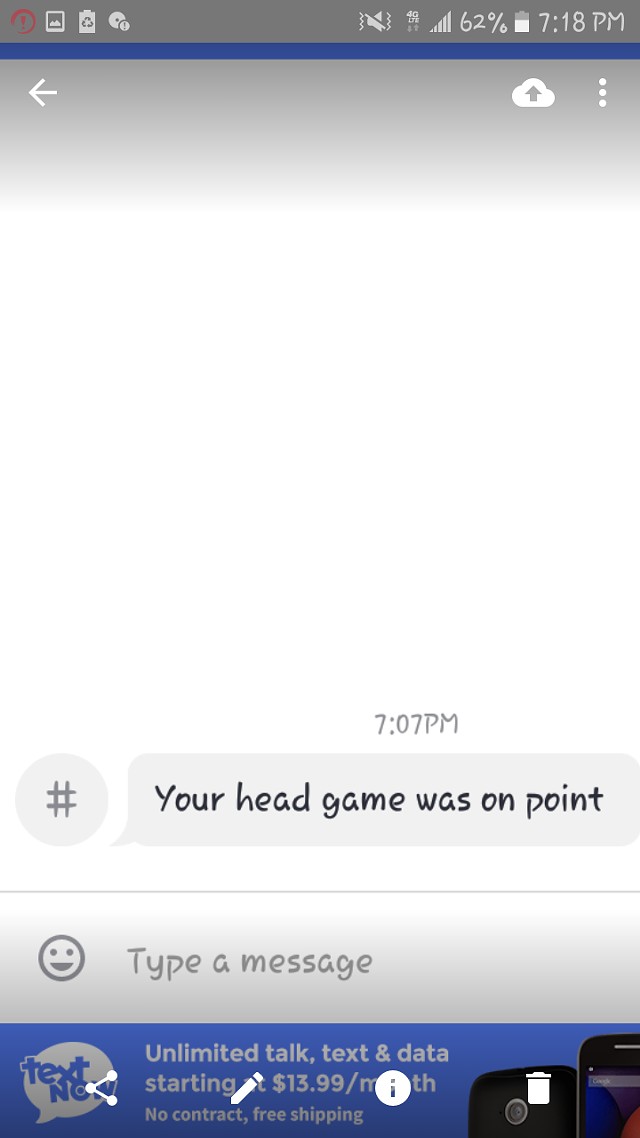Delete this screenshot

coord(538,1087)
